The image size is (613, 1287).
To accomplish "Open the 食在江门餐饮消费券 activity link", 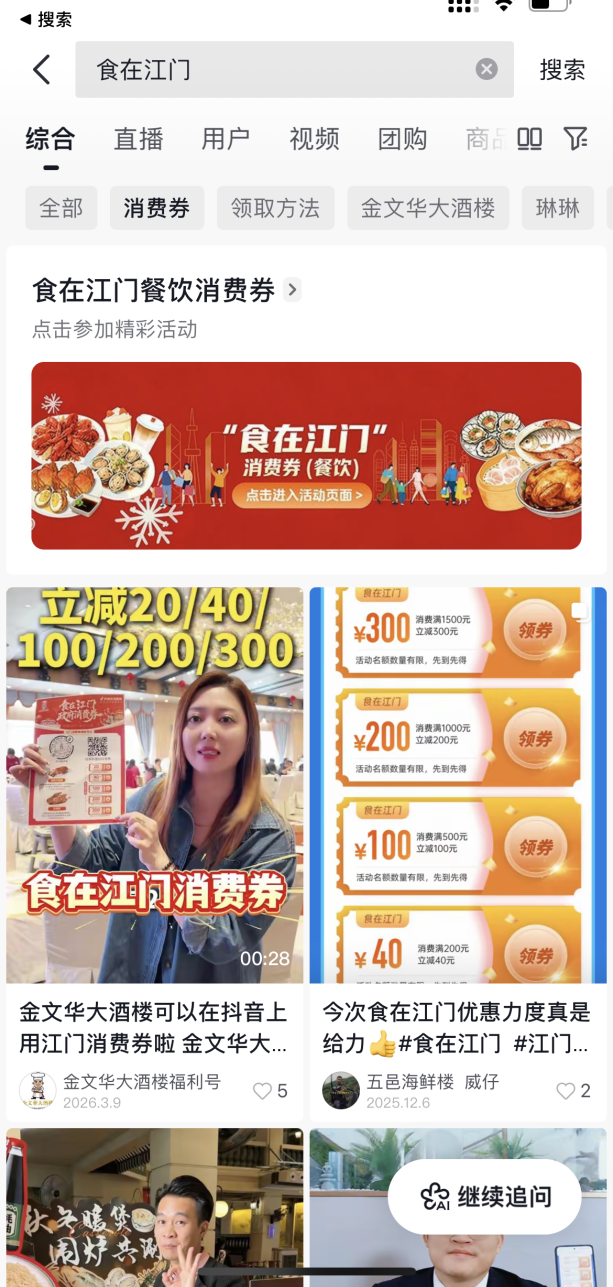I will click(x=166, y=291).
